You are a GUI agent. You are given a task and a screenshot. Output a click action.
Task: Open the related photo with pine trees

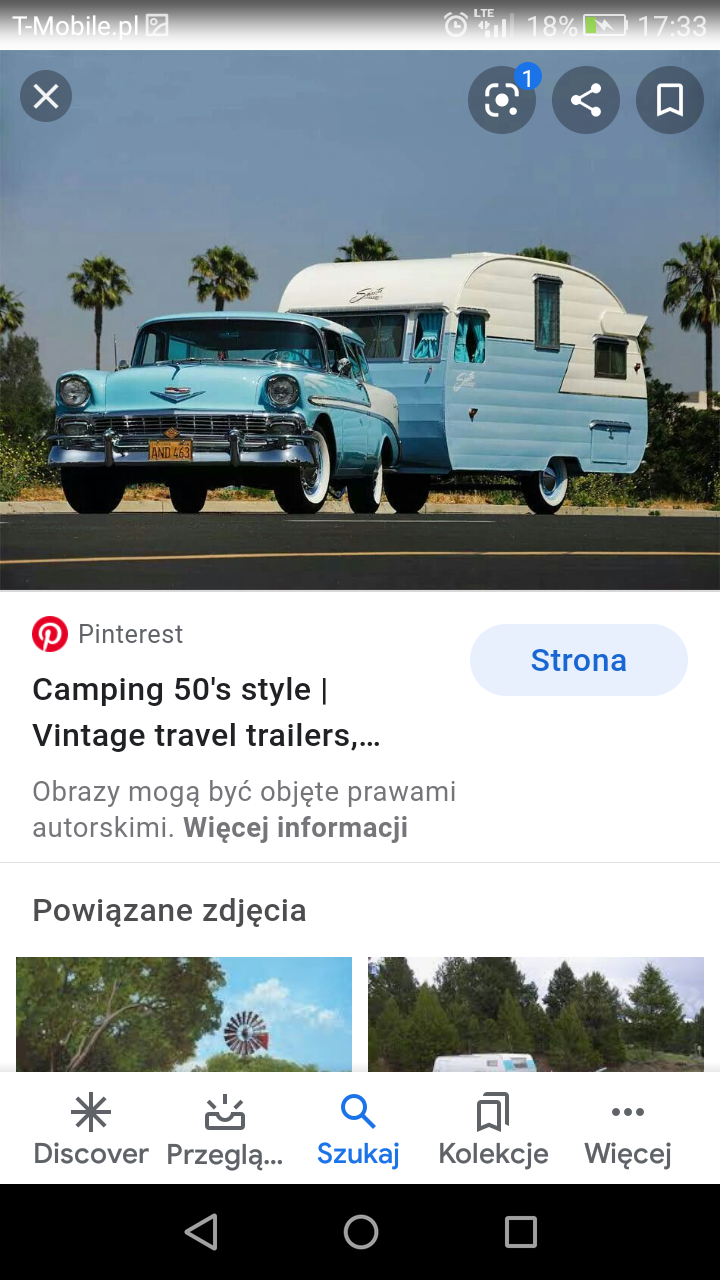click(536, 1014)
